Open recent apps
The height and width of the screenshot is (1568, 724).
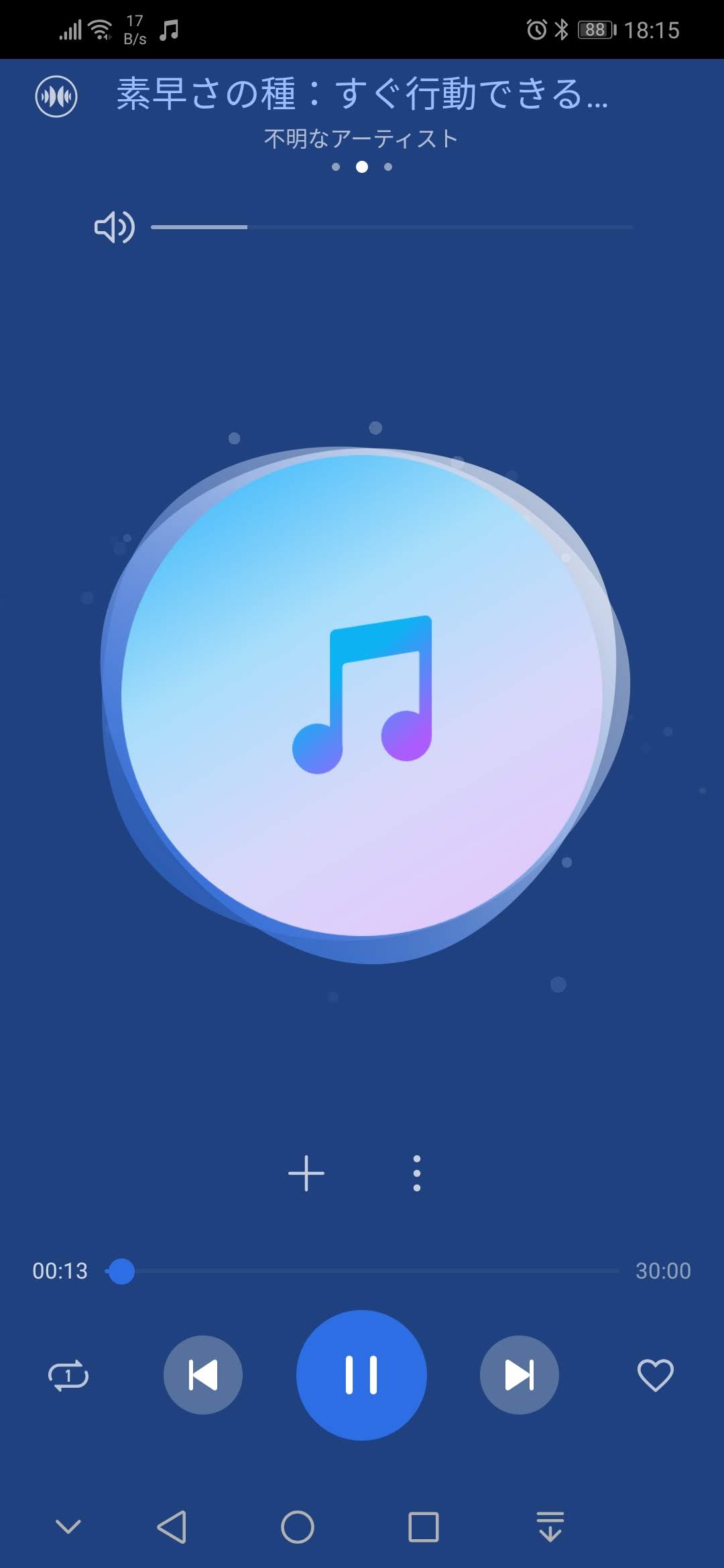point(424,1527)
